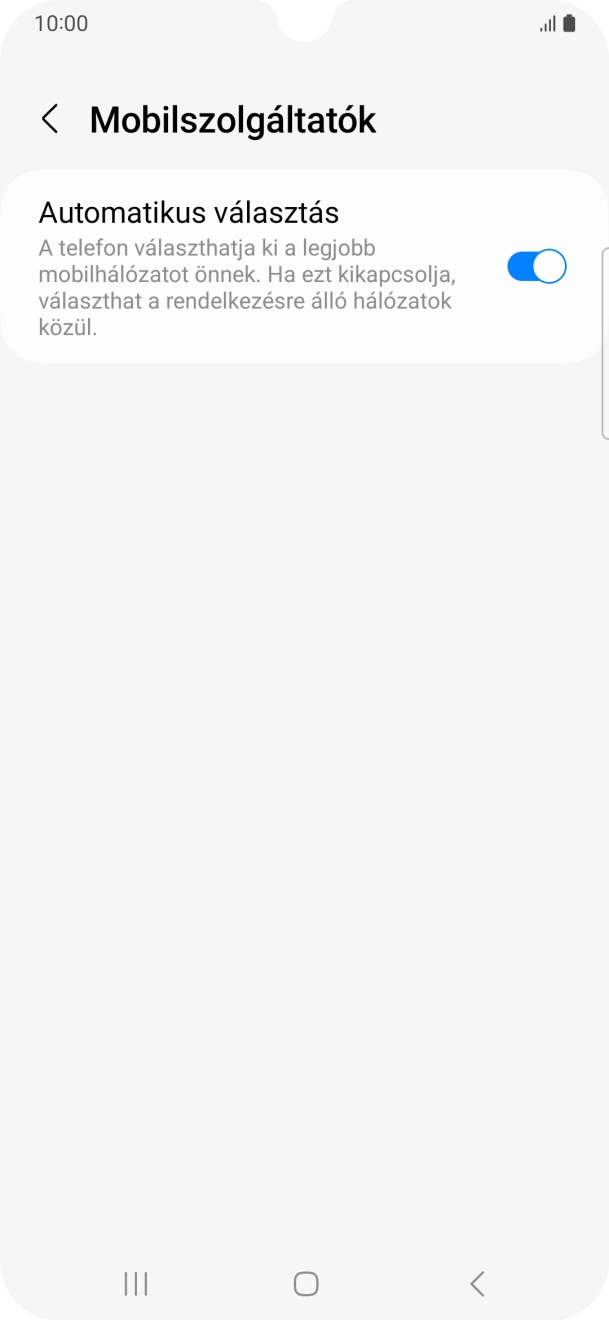The image size is (609, 1320).
Task: Tap the system back button
Action: (x=477, y=1283)
